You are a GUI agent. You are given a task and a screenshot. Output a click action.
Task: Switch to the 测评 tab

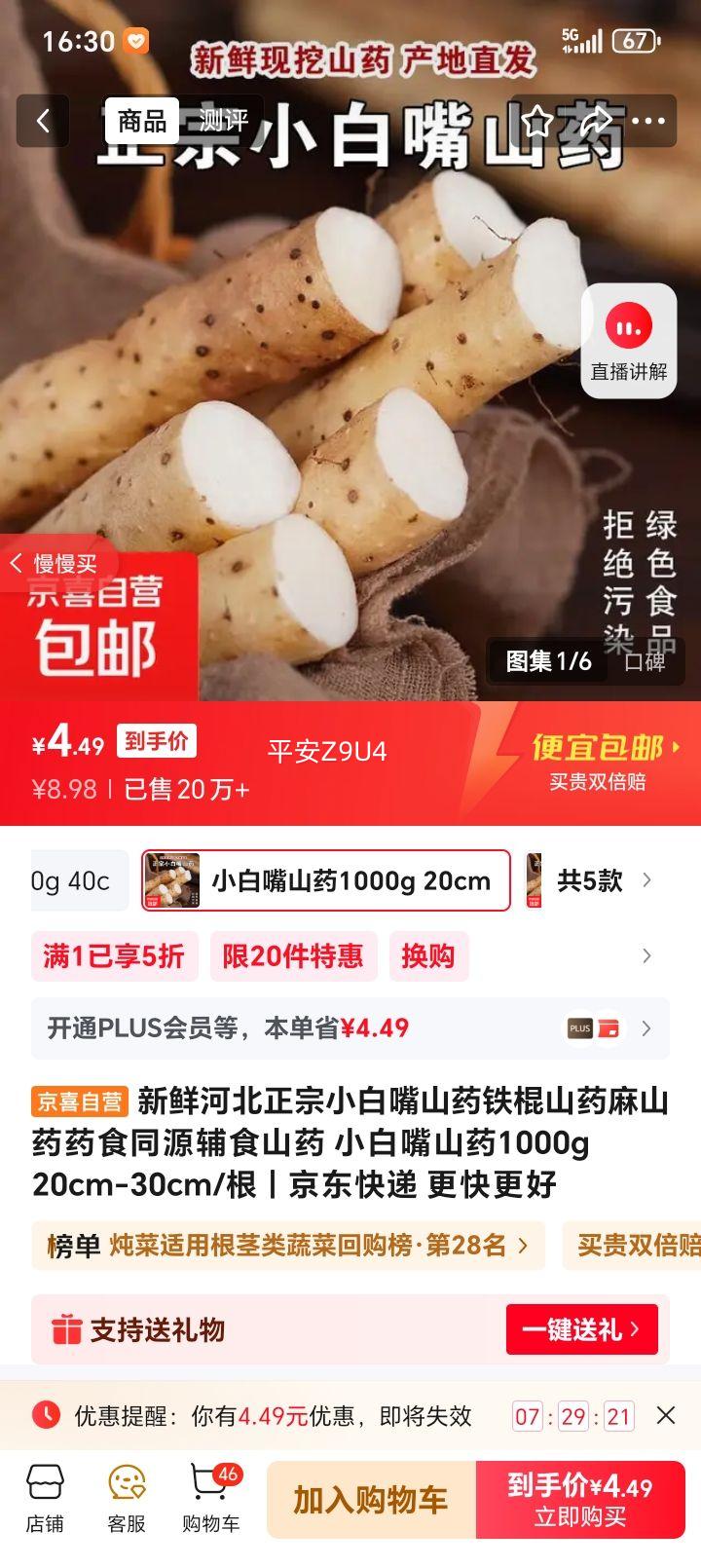225,120
